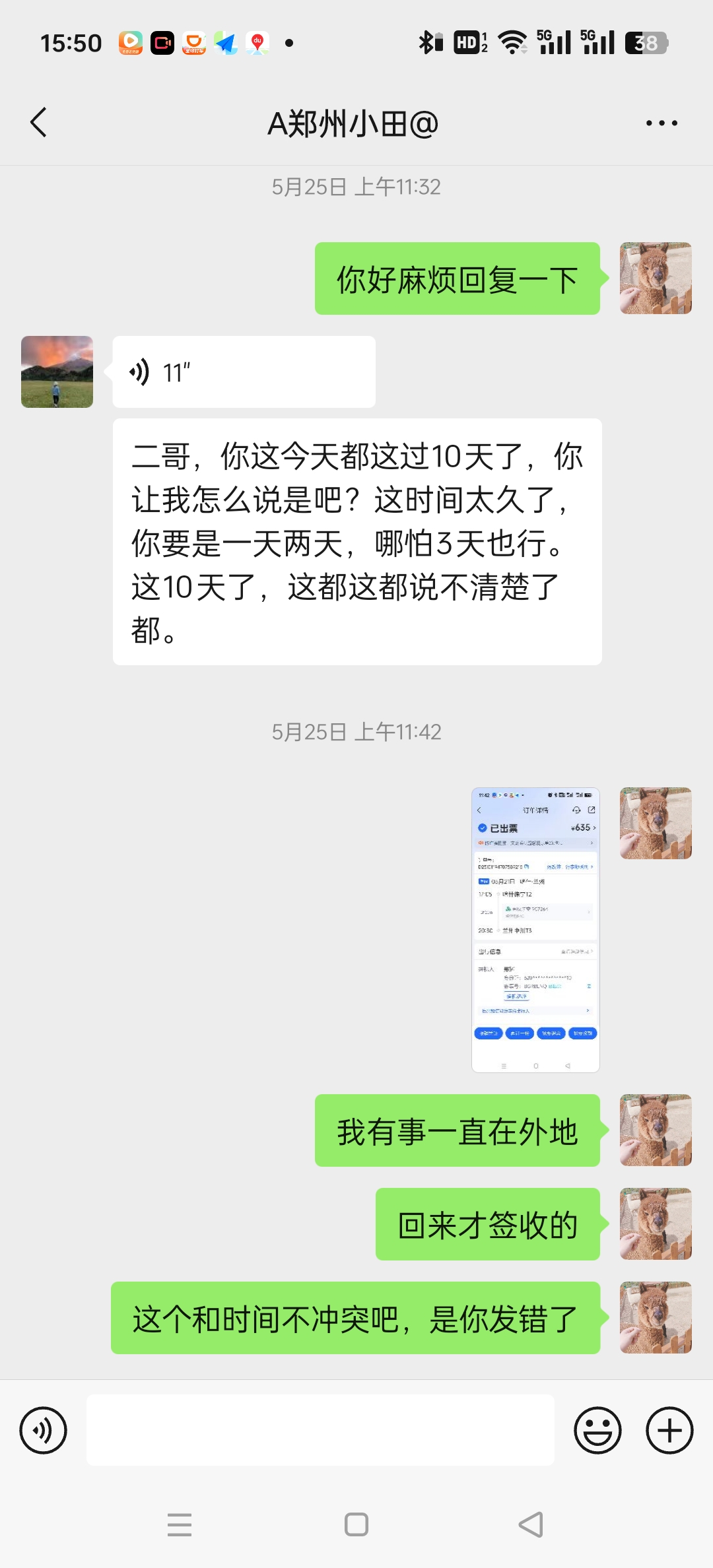This screenshot has height=1568, width=713.
Task: Open the plus attachments menu
Action: click(x=669, y=1430)
